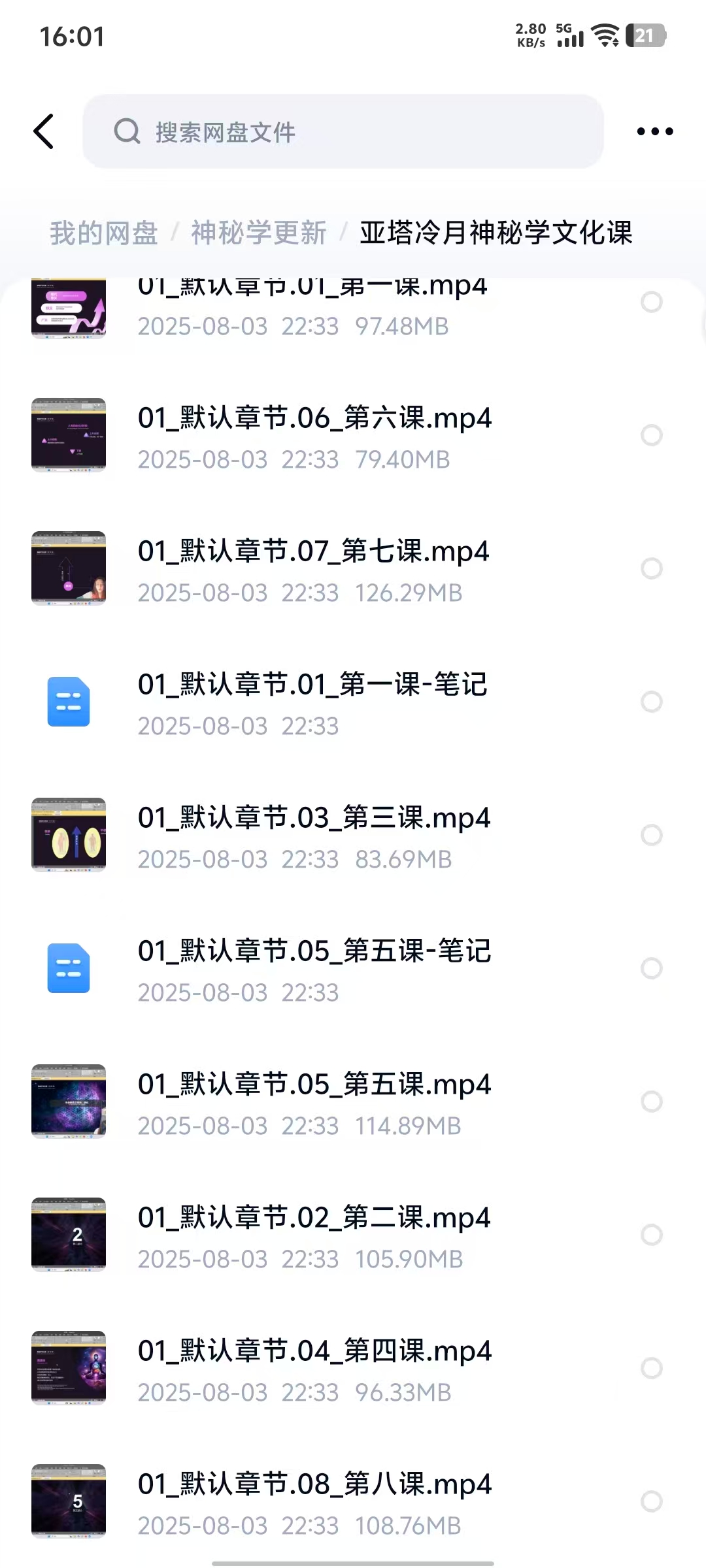Select the 第一课-笔记 file circle
706x1568 pixels.
tap(651, 702)
